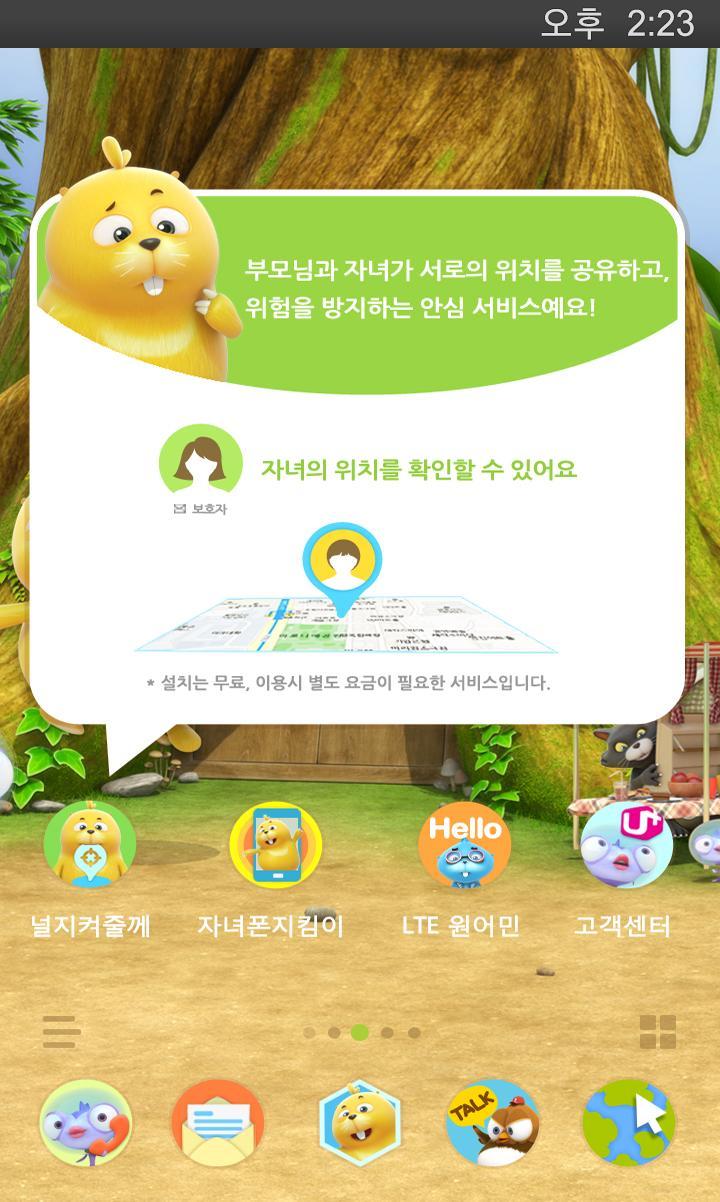Open the hamburger menu button
Image resolution: width=720 pixels, height=1202 pixels.
click(62, 1031)
